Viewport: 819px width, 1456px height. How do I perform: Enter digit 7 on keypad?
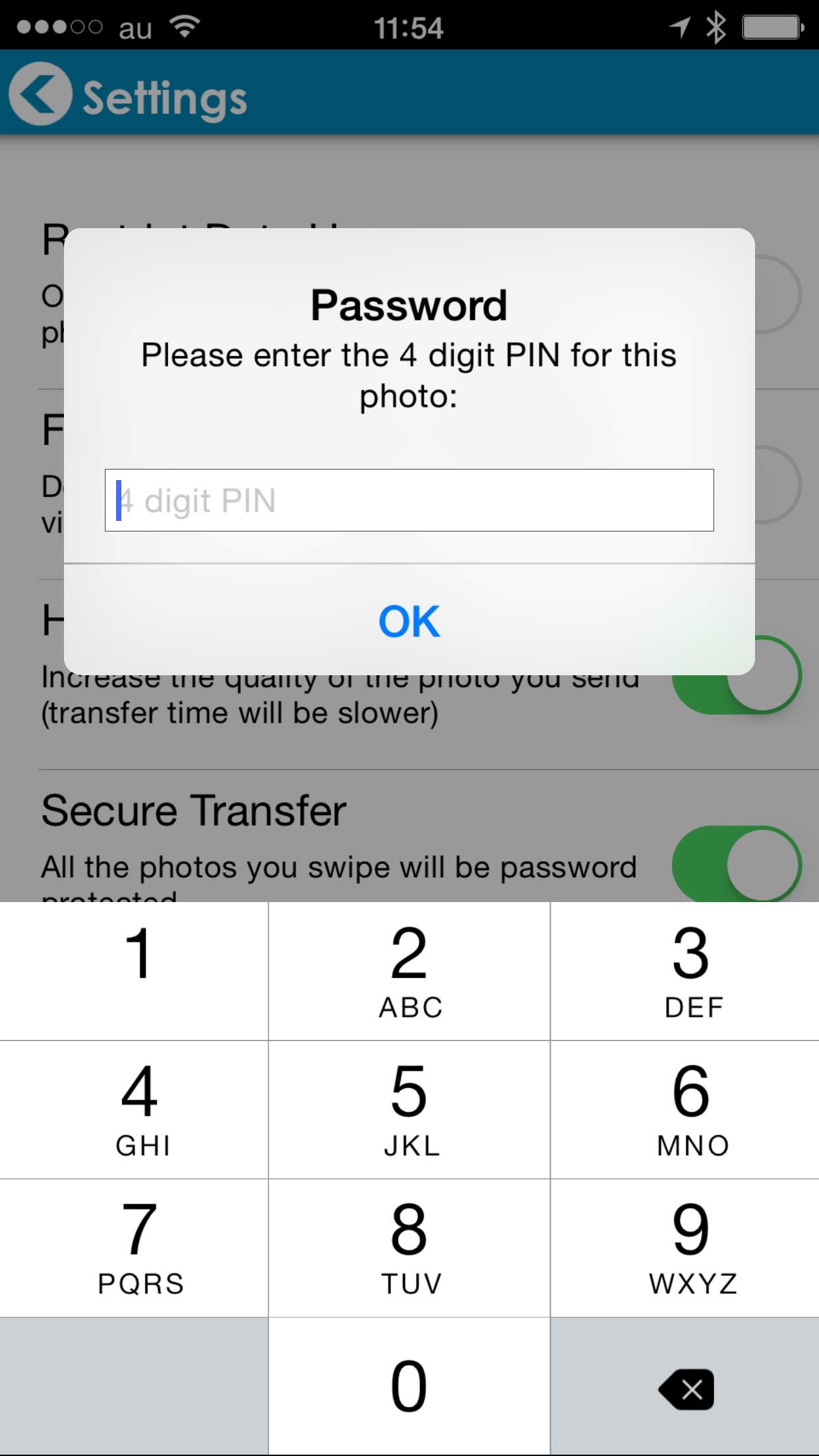tap(134, 1248)
